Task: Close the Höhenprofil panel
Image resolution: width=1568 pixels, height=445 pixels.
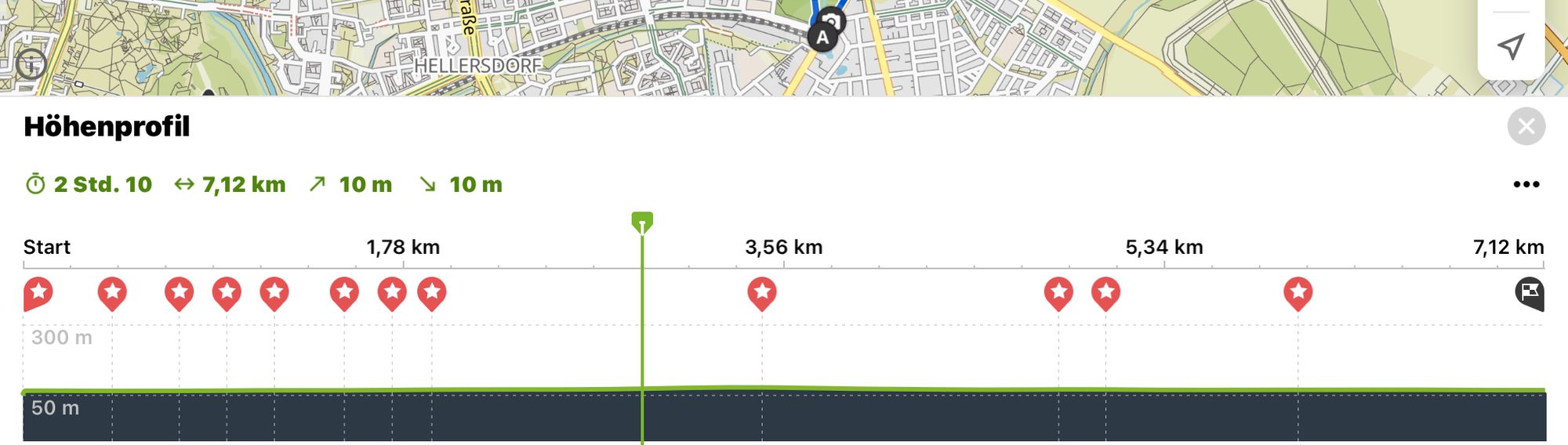Action: coord(1526,126)
